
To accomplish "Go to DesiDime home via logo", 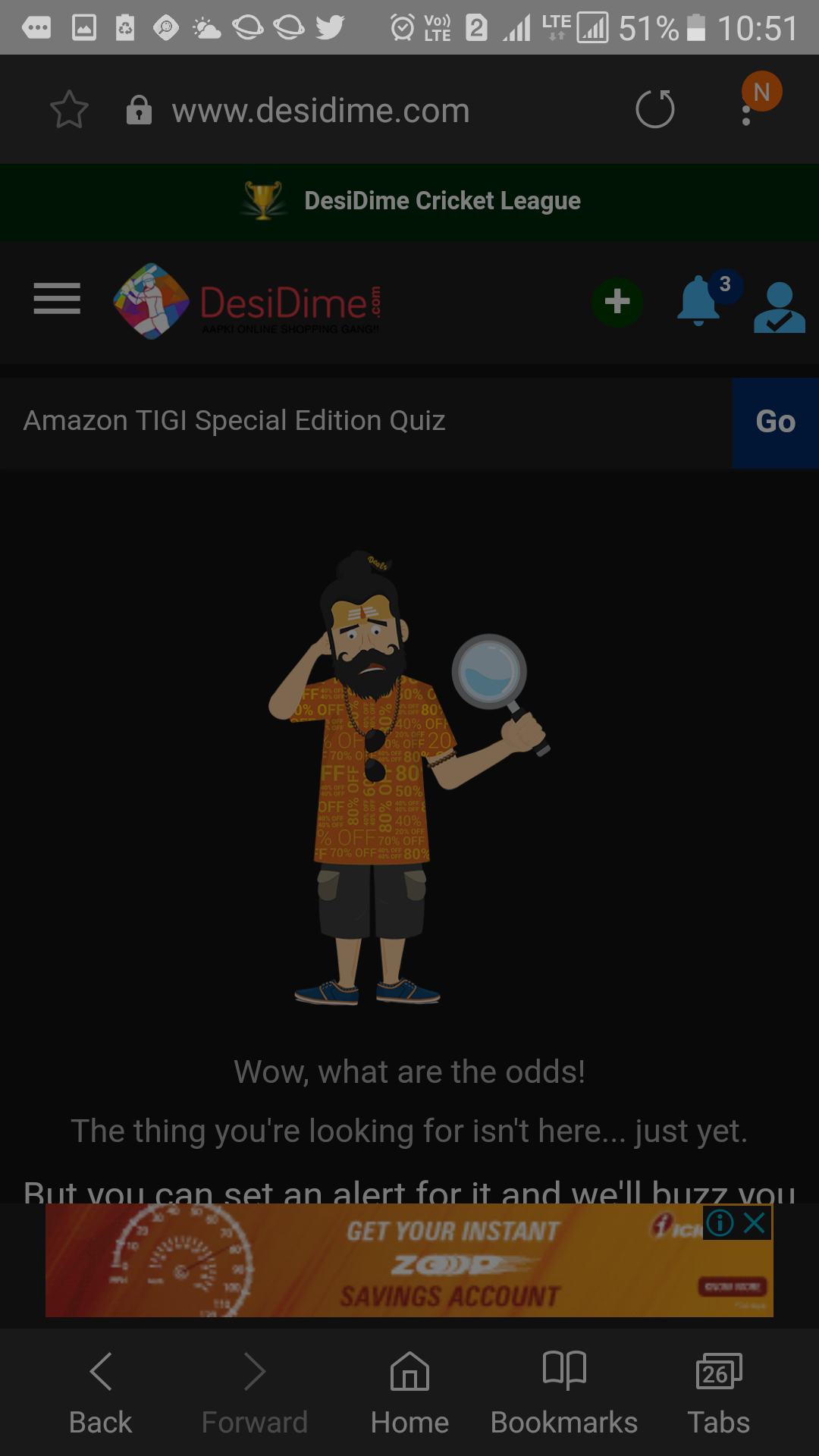I will click(x=248, y=303).
